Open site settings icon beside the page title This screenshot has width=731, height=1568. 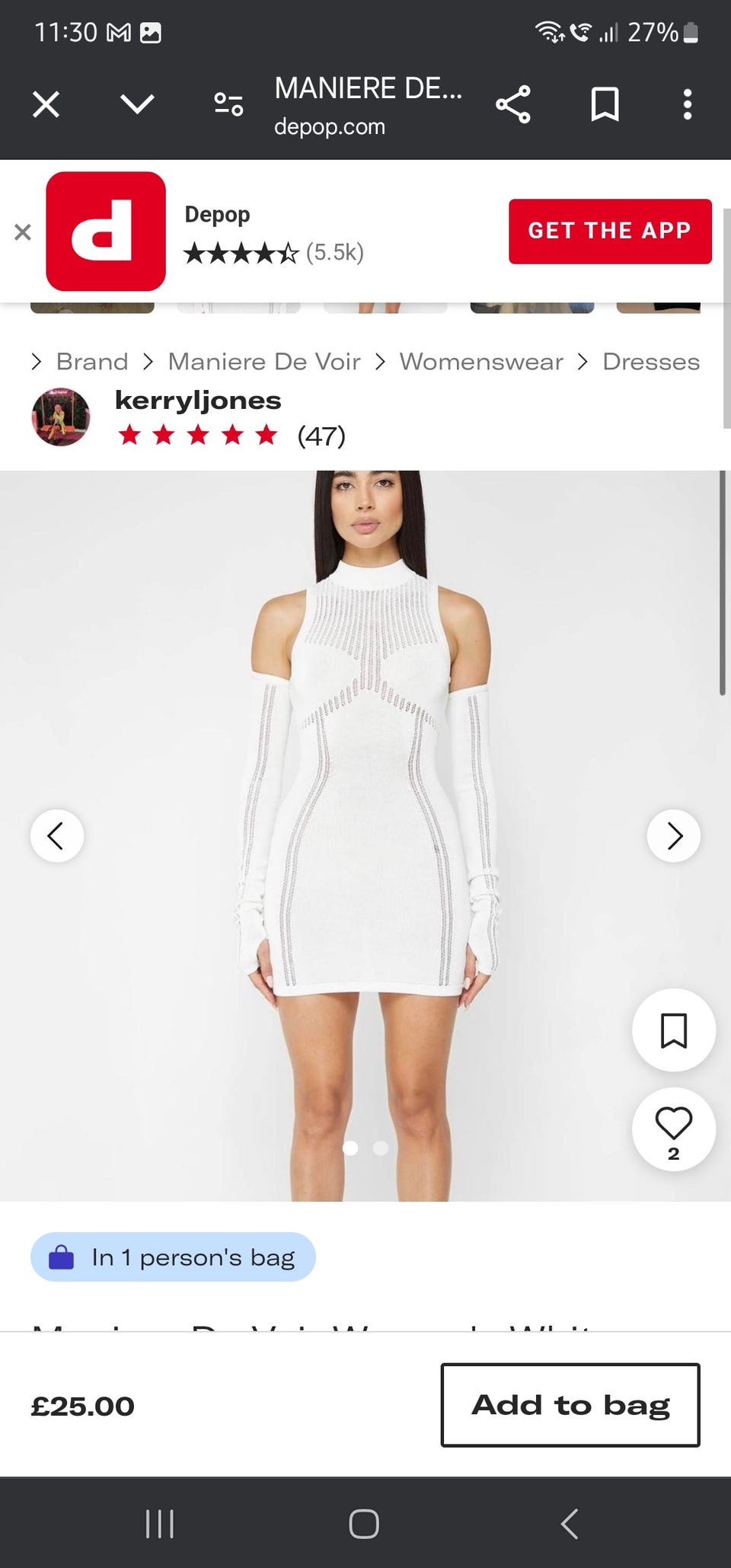pos(228,104)
